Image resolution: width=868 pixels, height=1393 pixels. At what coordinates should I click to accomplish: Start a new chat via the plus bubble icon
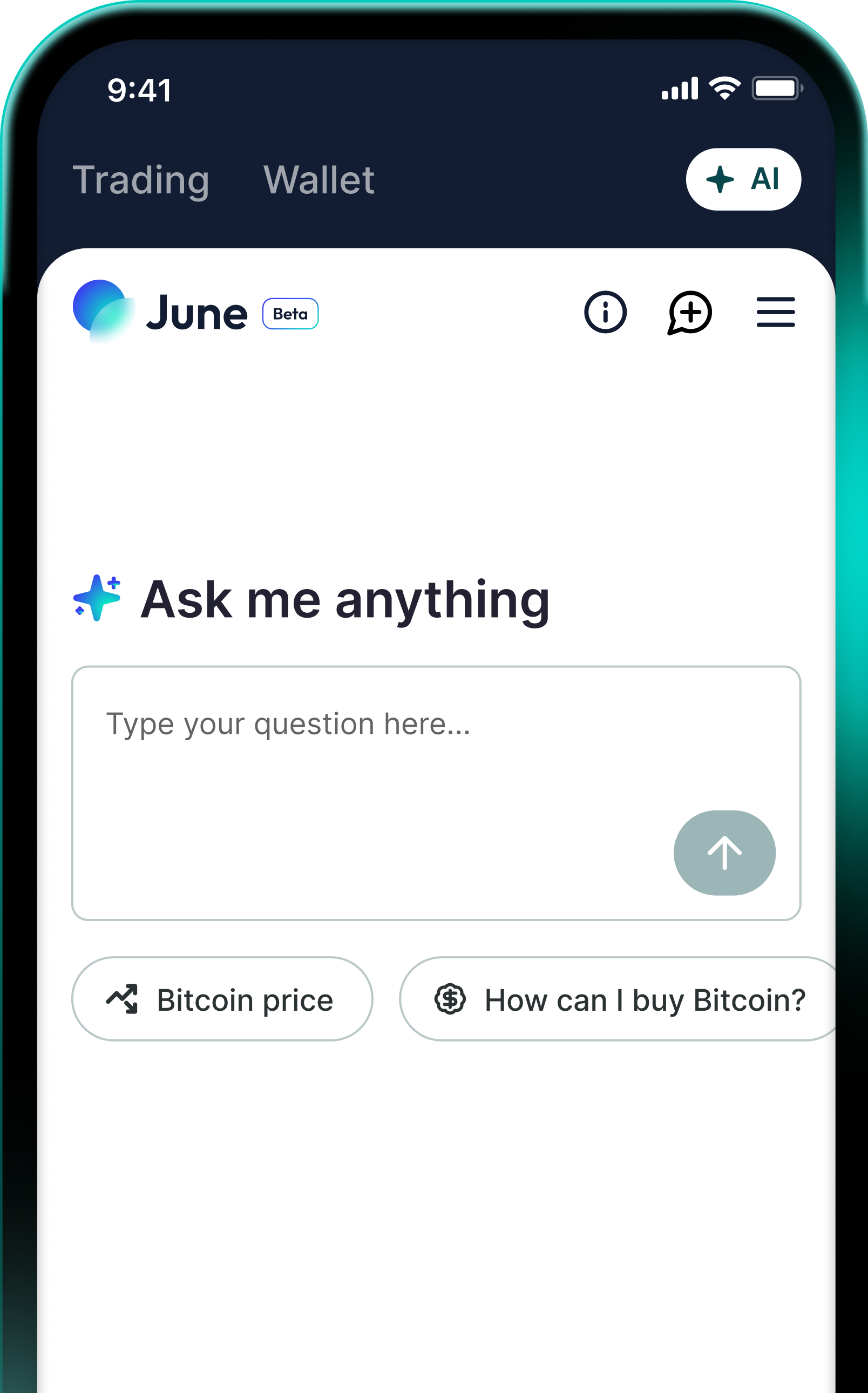(x=690, y=313)
